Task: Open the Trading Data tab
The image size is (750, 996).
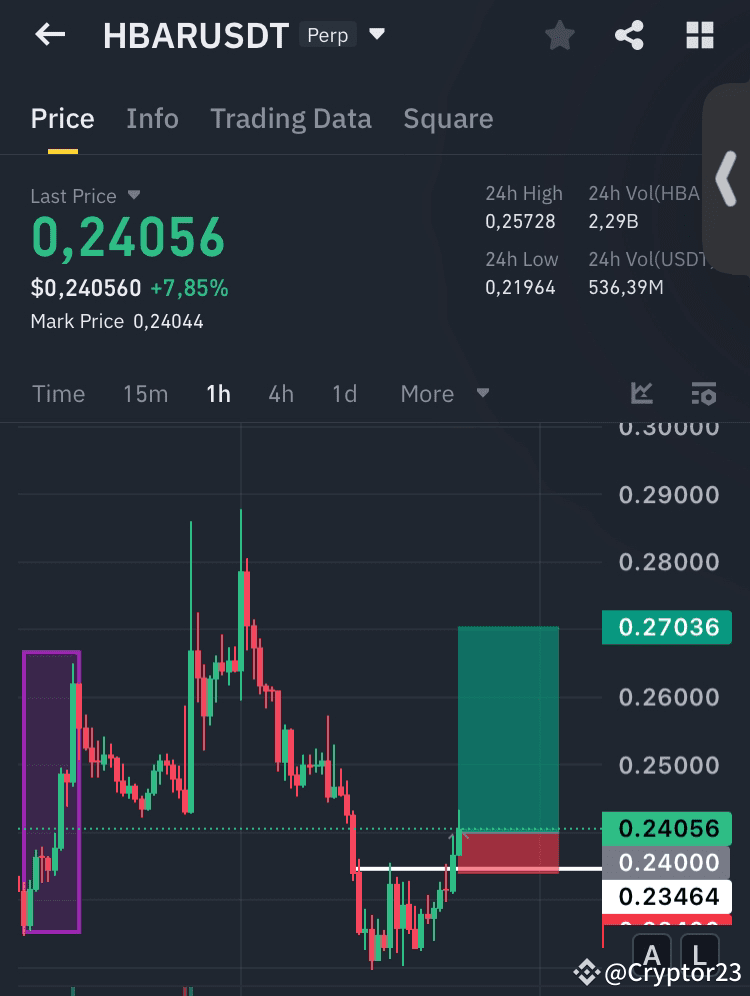Action: click(291, 118)
